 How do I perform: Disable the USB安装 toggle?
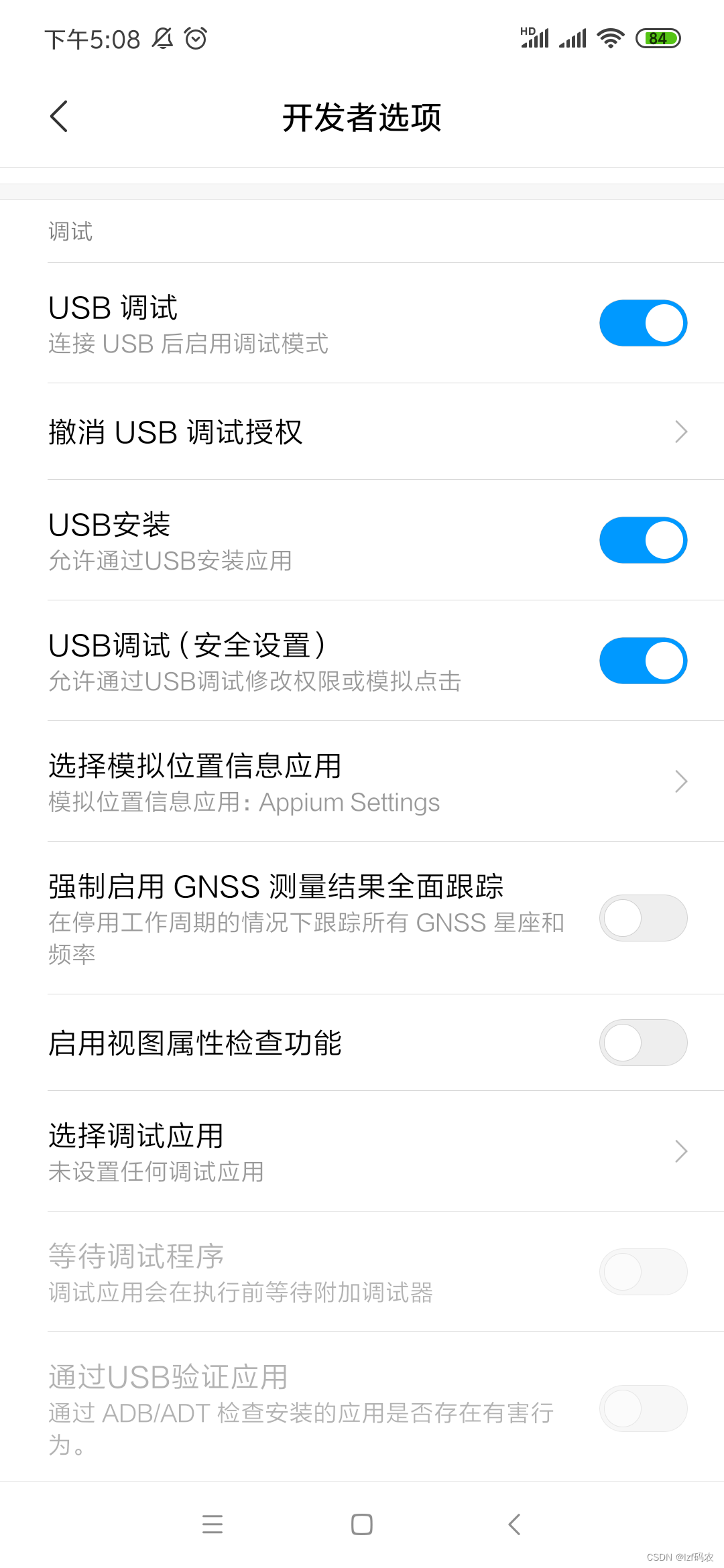click(642, 540)
